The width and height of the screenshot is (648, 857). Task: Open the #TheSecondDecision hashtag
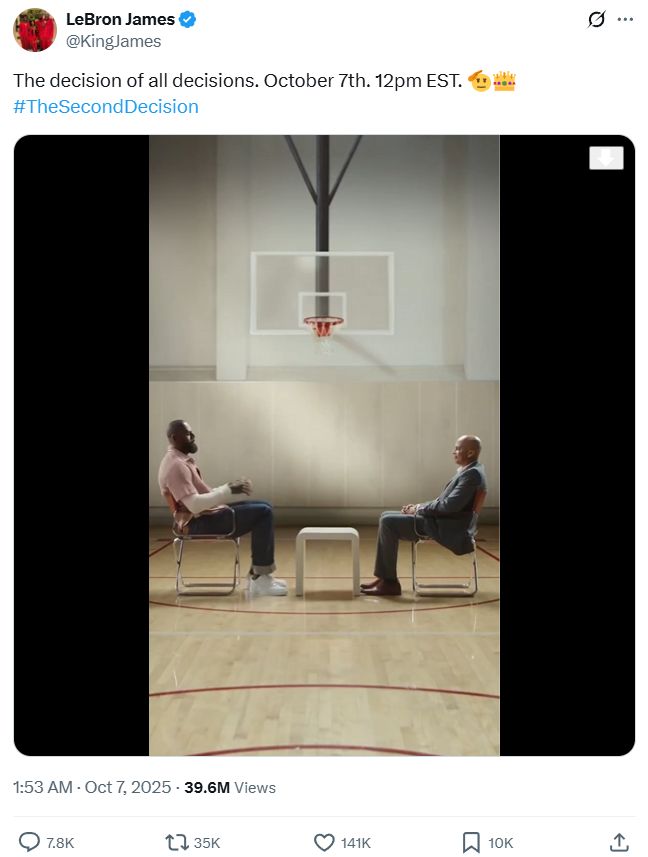coord(106,107)
